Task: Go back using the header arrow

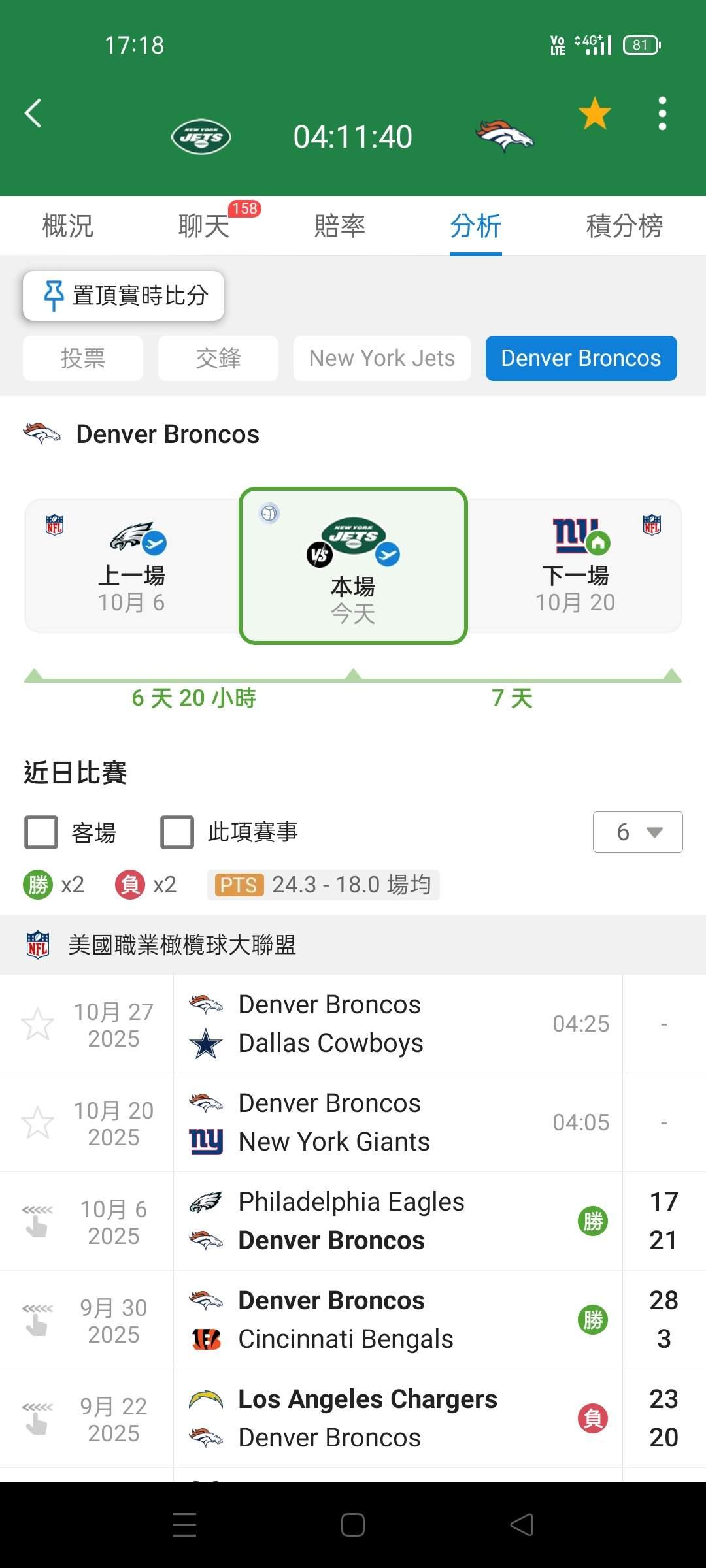Action: pos(33,114)
